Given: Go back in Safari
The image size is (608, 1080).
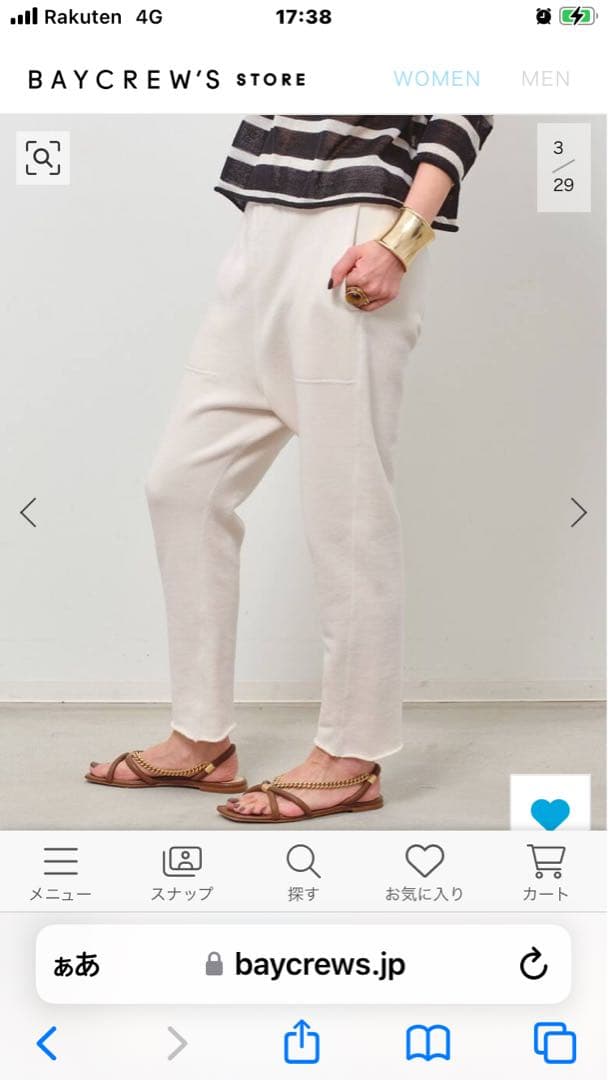Looking at the screenshot, I should coord(46,1044).
